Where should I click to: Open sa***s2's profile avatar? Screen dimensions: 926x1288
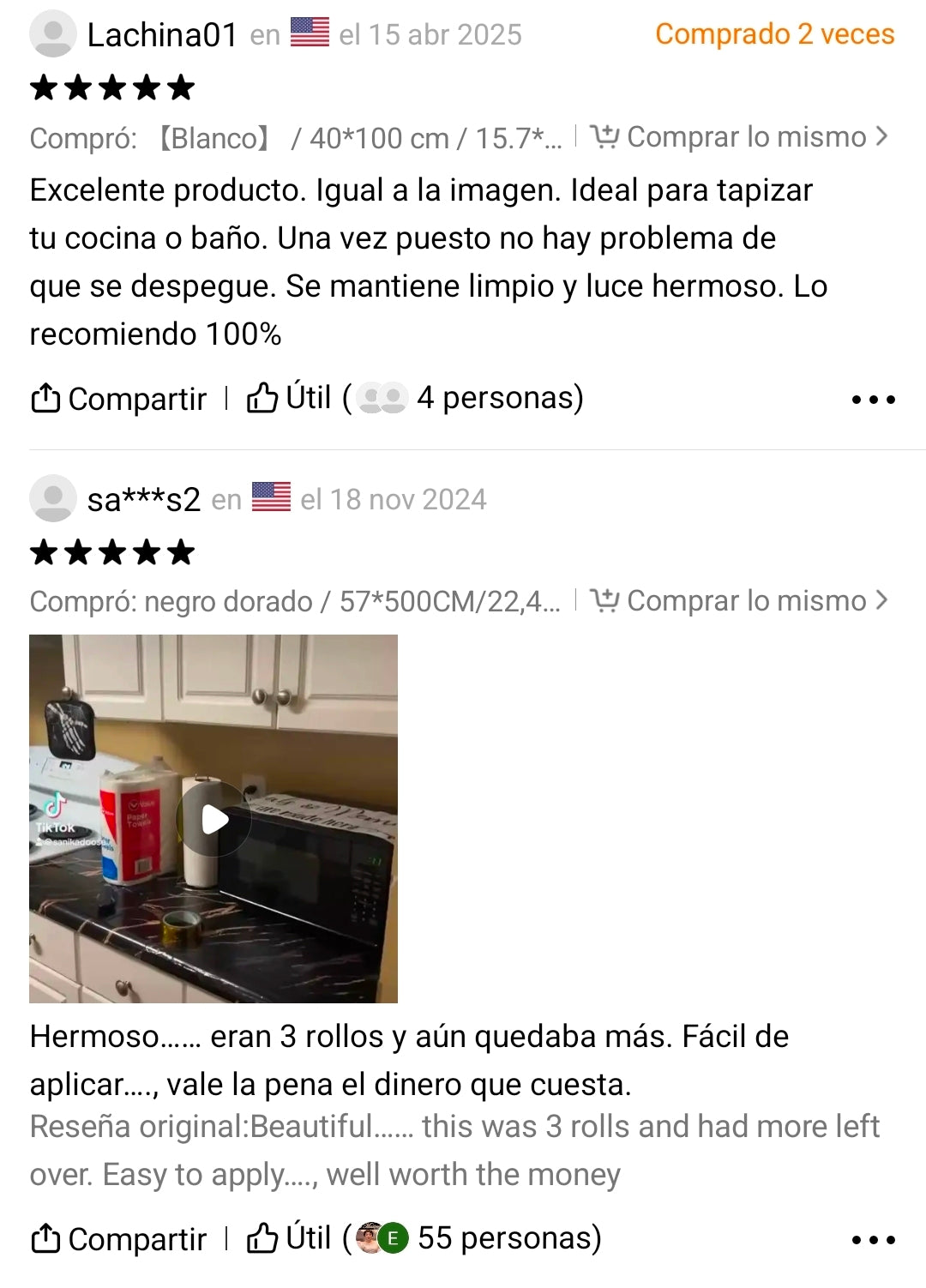(52, 497)
